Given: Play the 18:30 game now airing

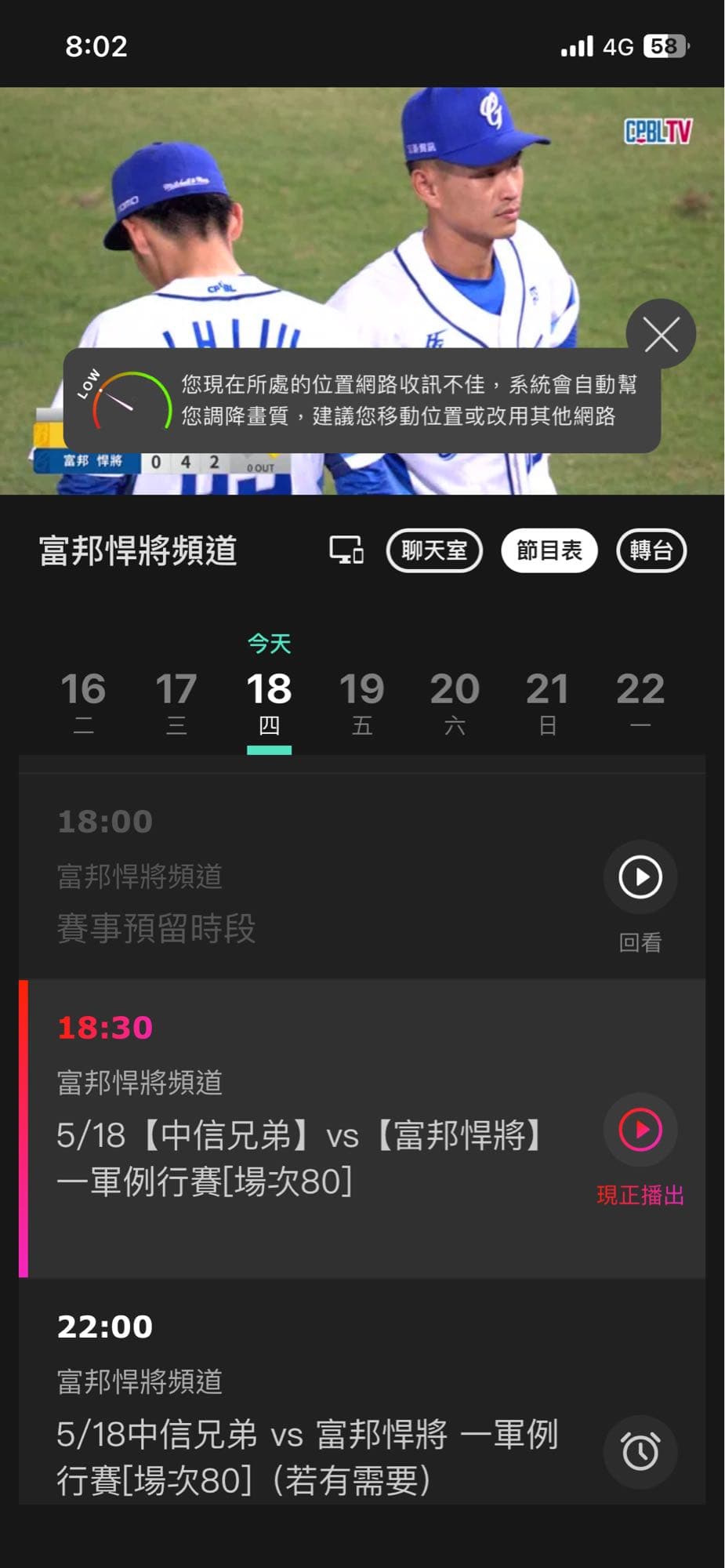Looking at the screenshot, I should 640,1130.
